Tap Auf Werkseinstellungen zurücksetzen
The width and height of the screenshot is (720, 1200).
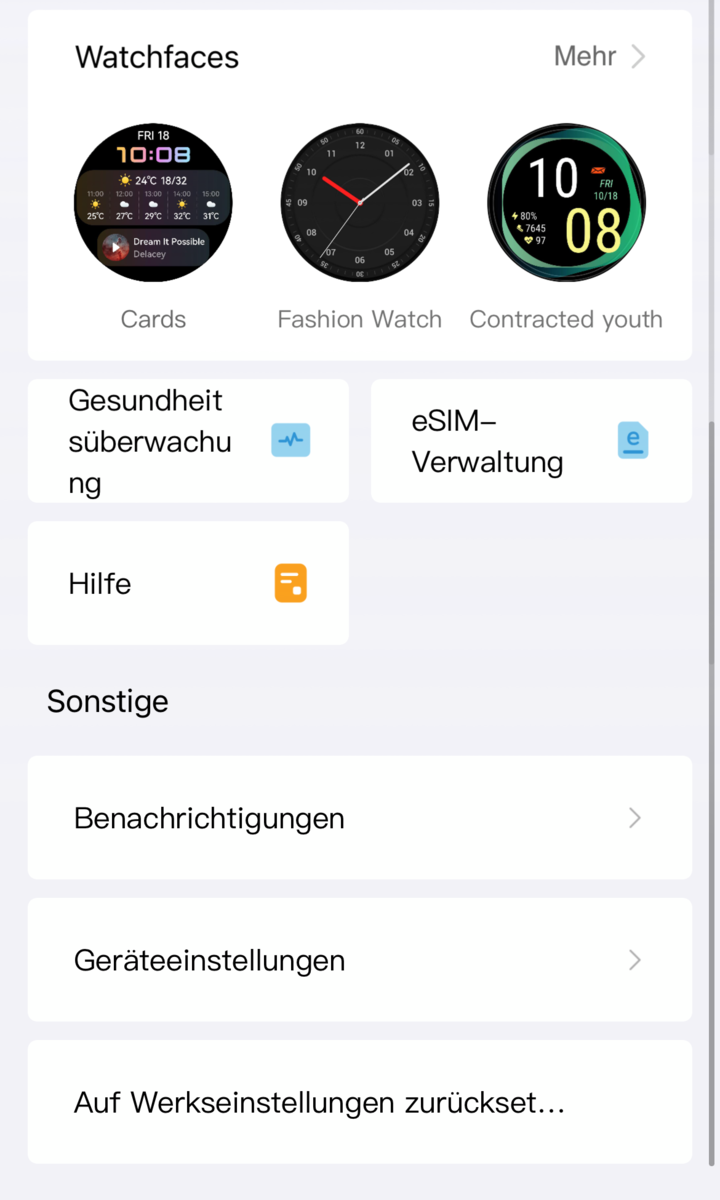(x=359, y=1102)
